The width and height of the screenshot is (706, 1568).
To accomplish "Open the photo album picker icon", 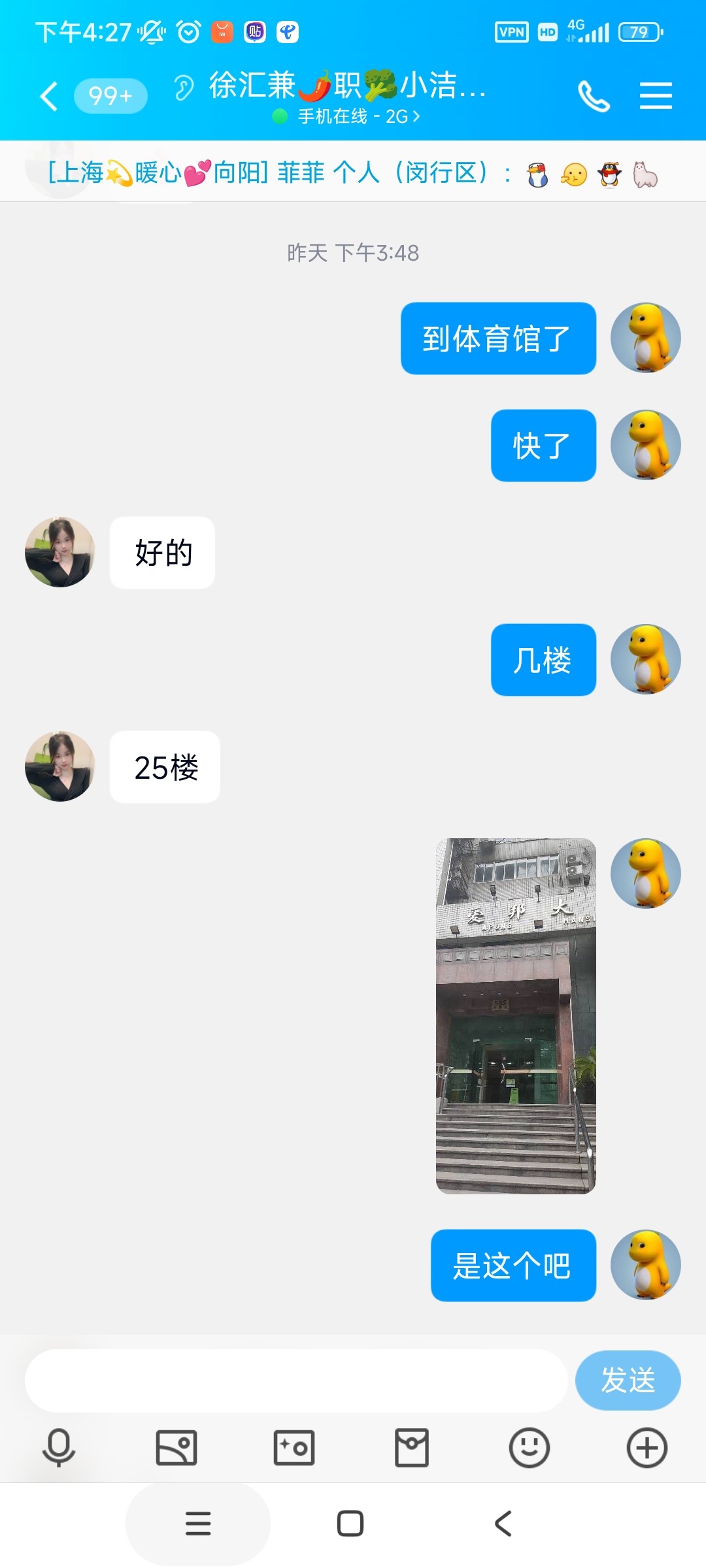I will point(176,1448).
